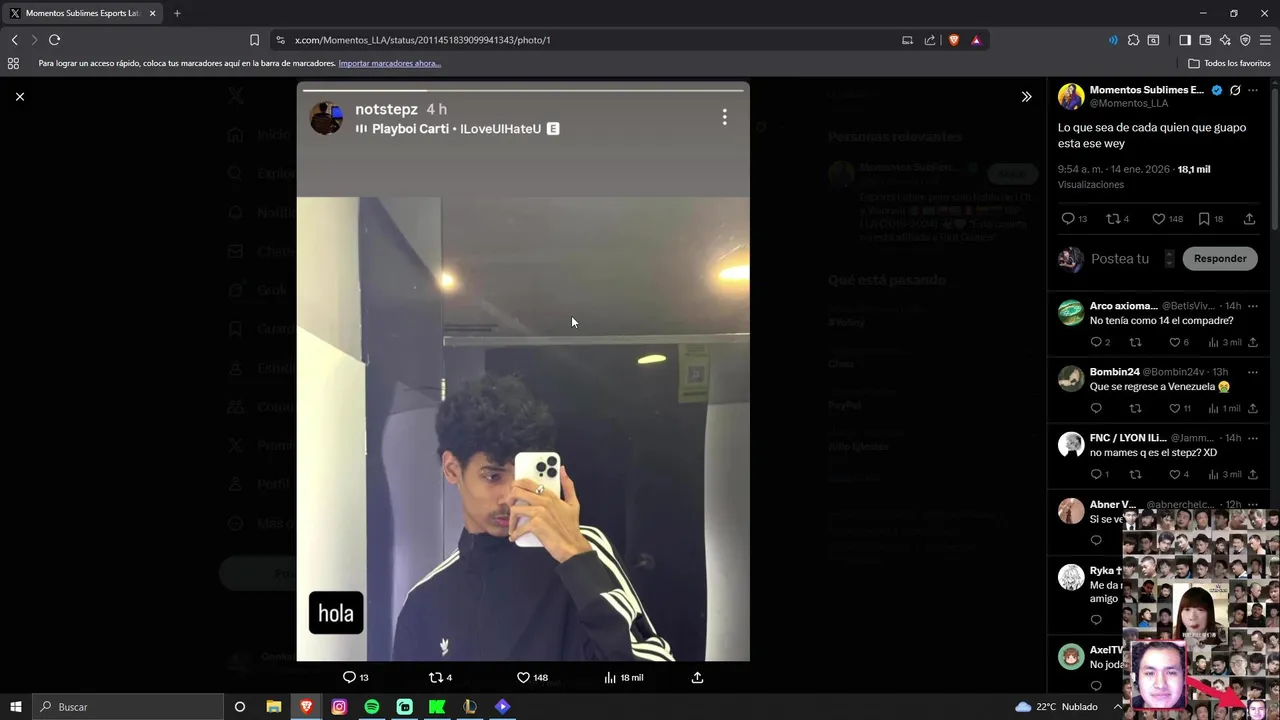Open a new browser tab
The height and width of the screenshot is (720, 1280).
(x=177, y=13)
